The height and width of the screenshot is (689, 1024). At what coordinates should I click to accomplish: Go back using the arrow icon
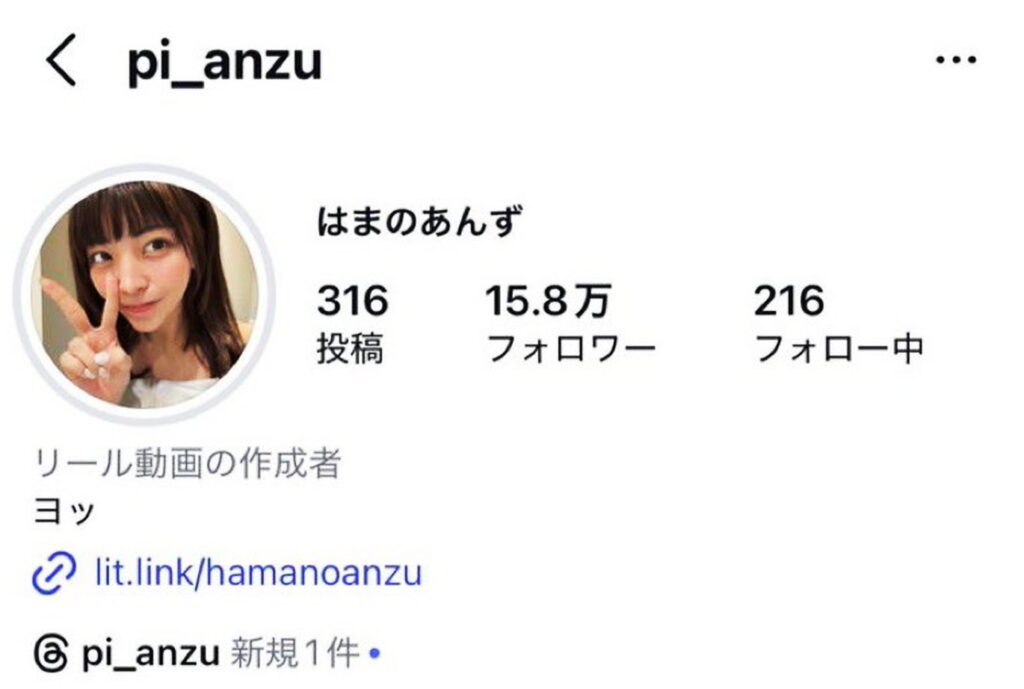coord(61,63)
